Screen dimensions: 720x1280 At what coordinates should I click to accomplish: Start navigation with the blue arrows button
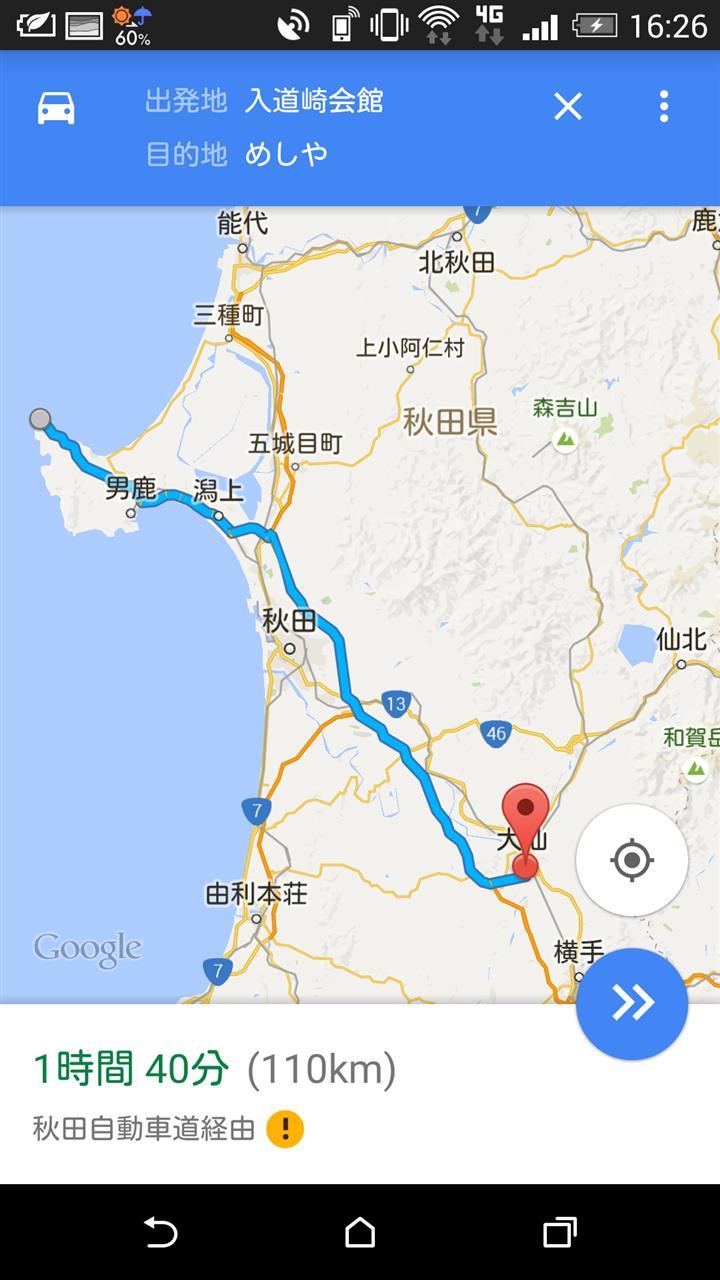[632, 1003]
